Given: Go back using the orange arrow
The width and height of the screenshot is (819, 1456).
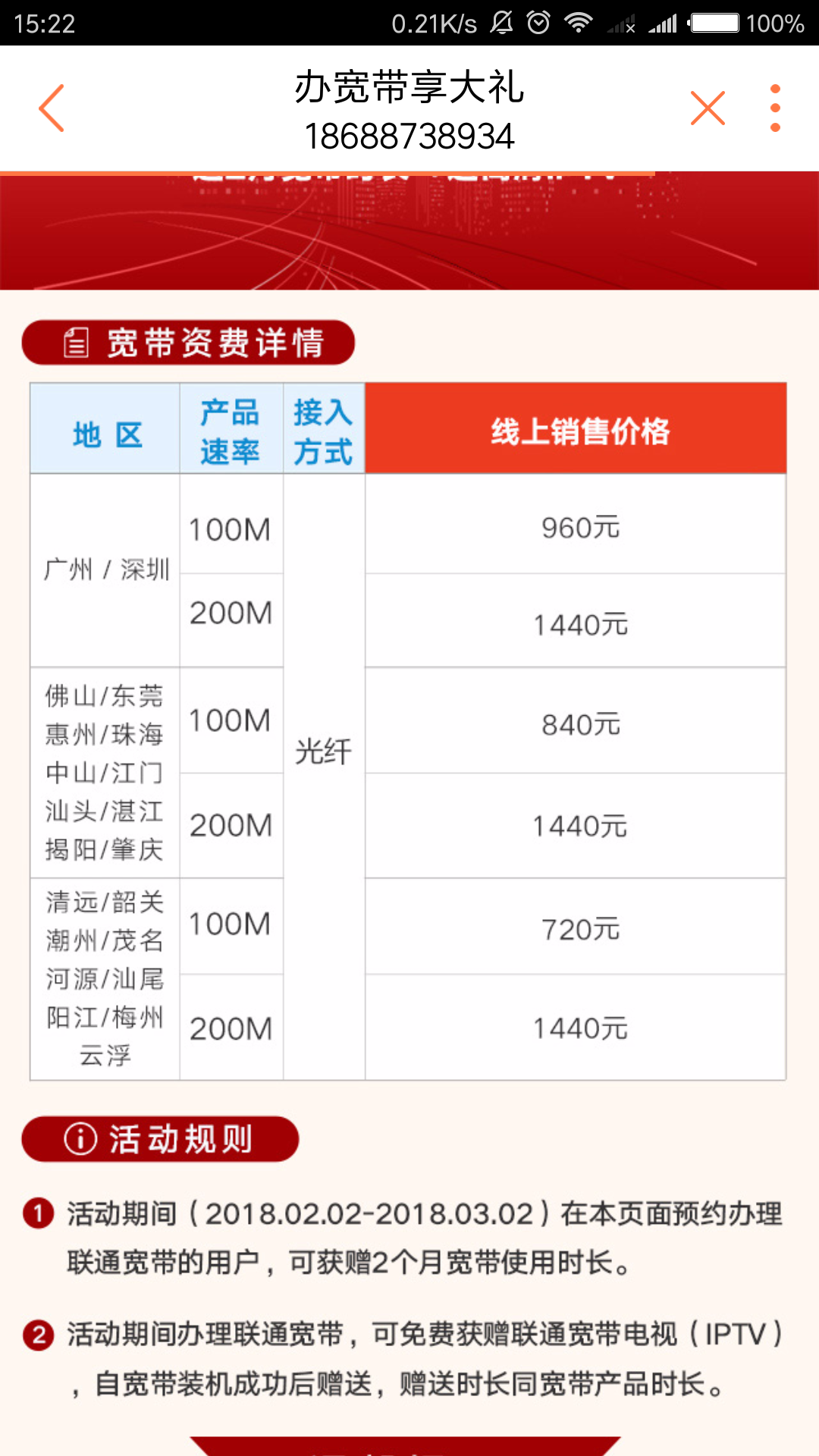Looking at the screenshot, I should click(52, 108).
